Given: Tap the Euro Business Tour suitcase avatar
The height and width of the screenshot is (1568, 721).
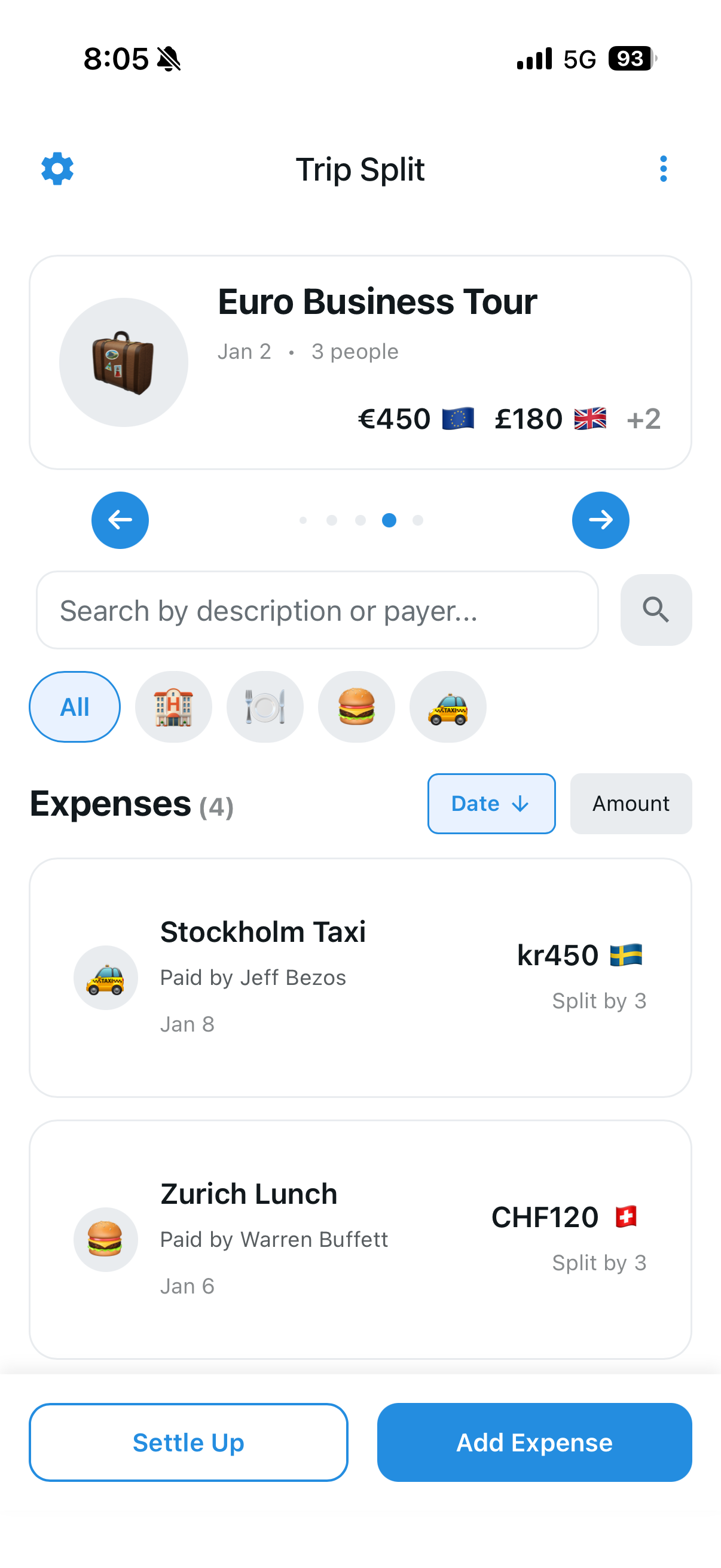Looking at the screenshot, I should tap(123, 361).
